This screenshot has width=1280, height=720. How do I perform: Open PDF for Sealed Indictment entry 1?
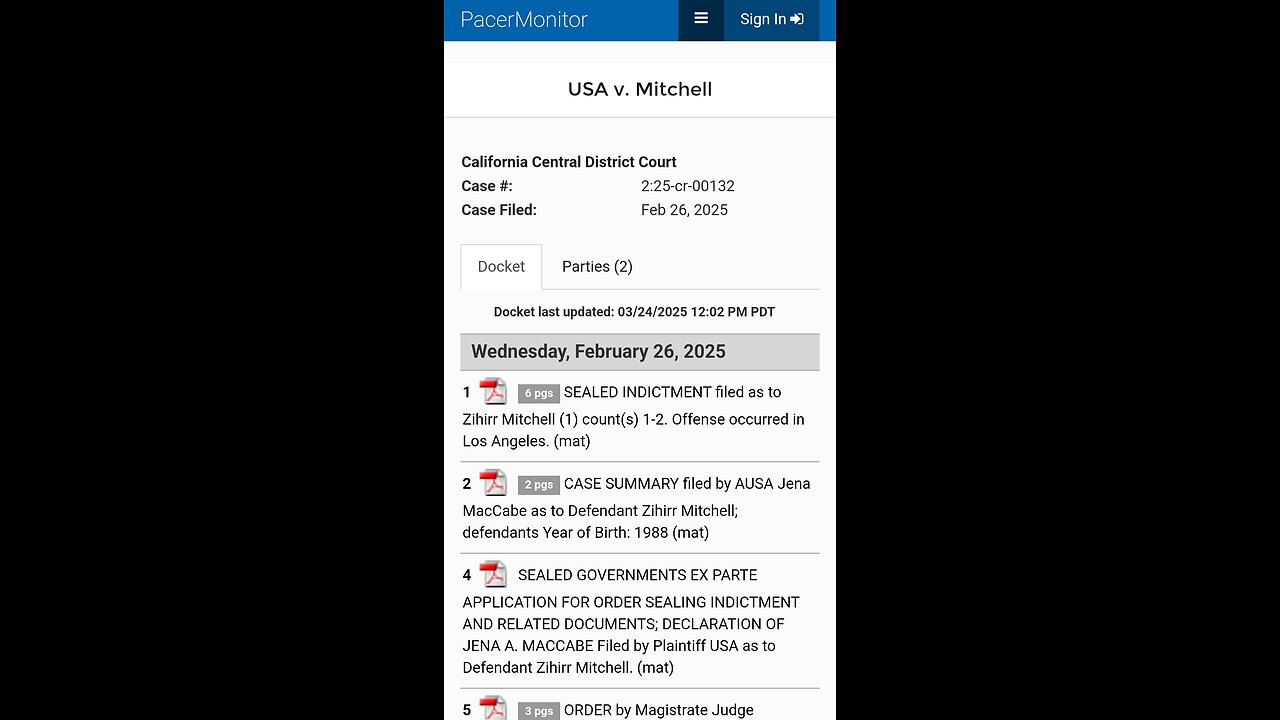click(x=493, y=392)
